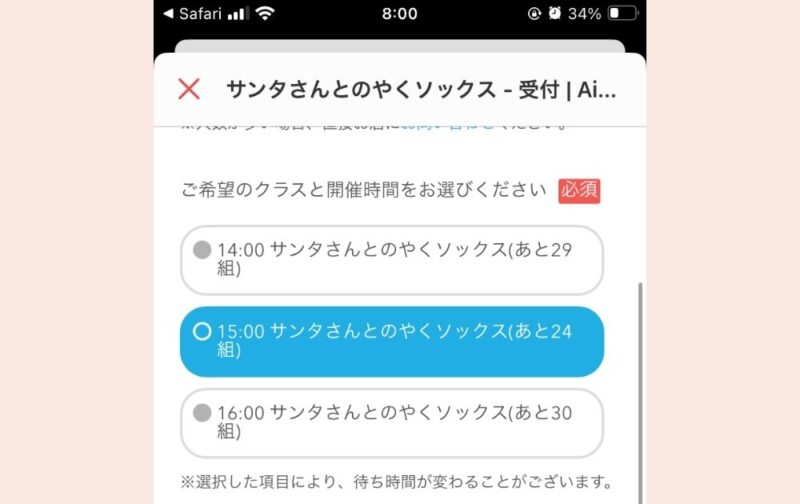This screenshot has width=800, height=504.
Task: Choose the 15:00 サンタさんとのやくソックス slot
Action: pyautogui.click(x=391, y=341)
